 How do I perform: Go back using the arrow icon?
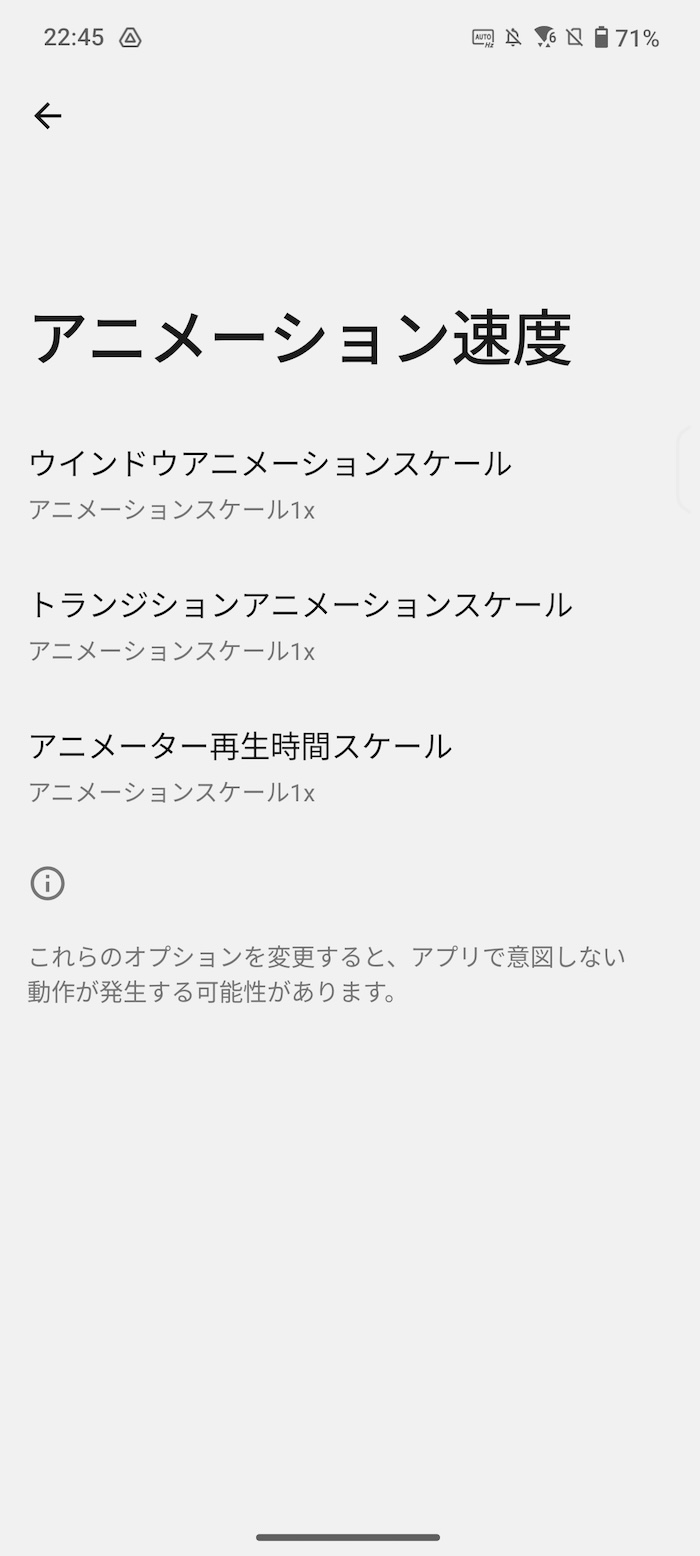tap(47, 116)
